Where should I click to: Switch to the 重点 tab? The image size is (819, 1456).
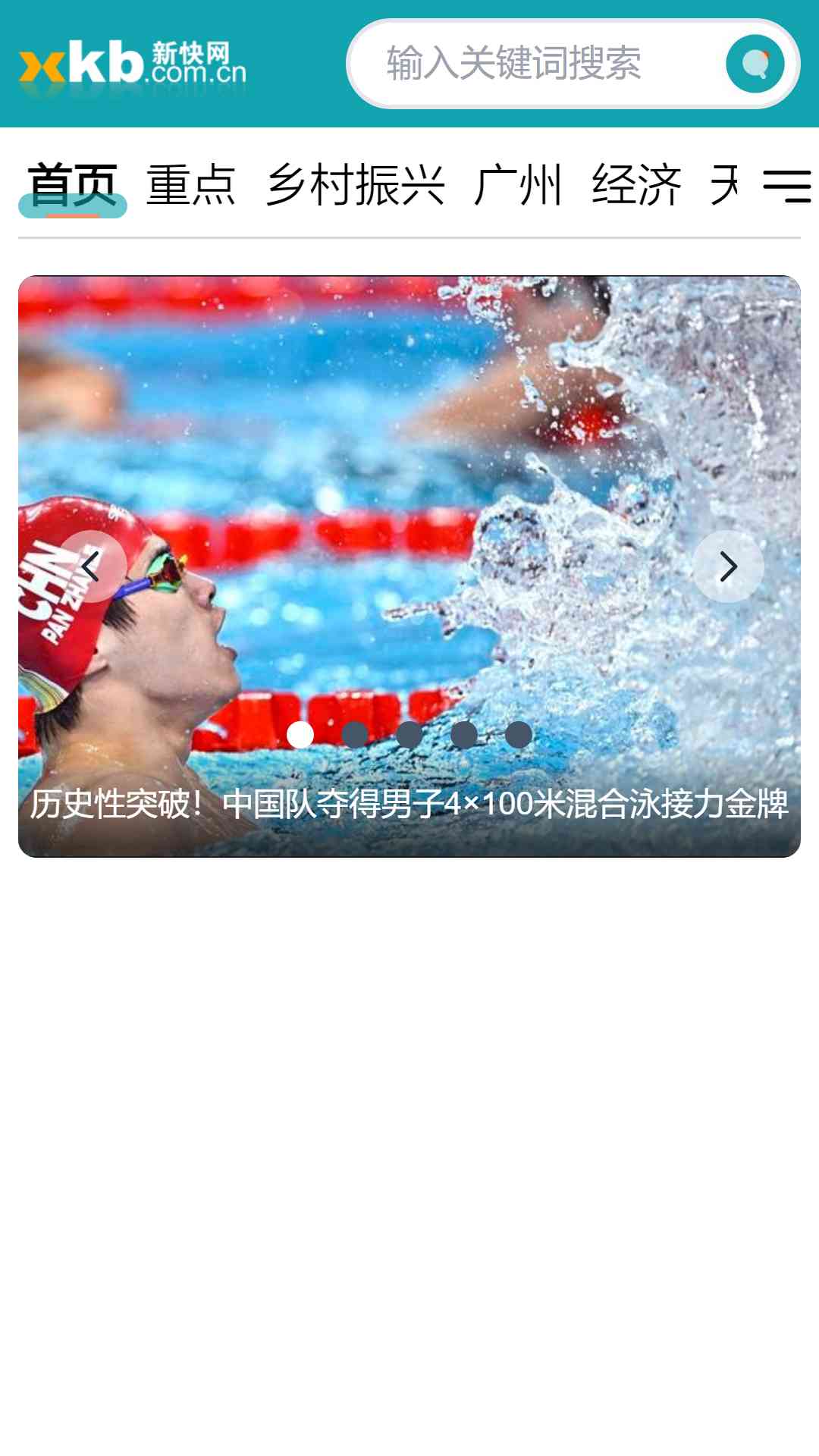(191, 186)
